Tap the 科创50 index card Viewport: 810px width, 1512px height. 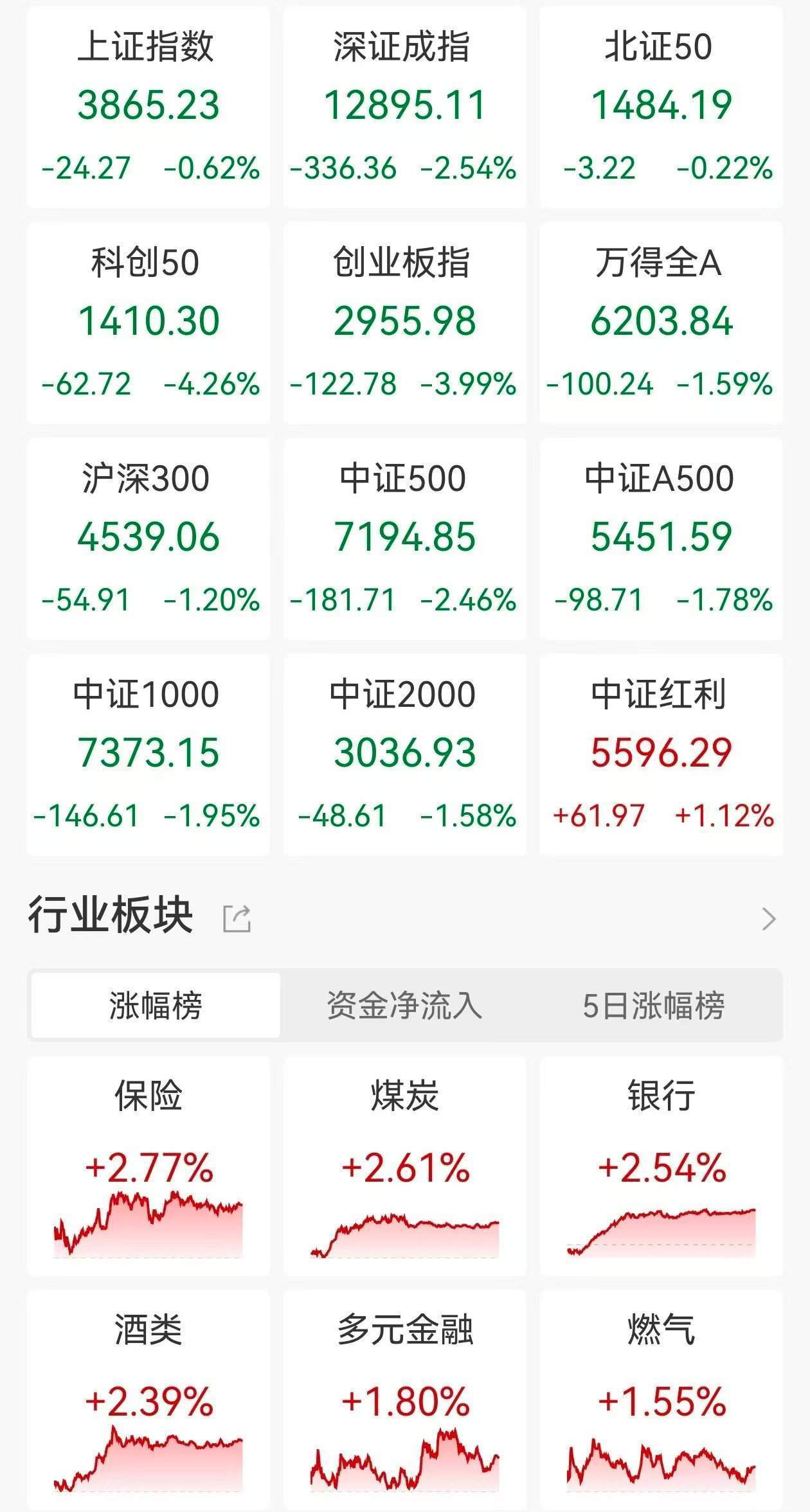[148, 323]
